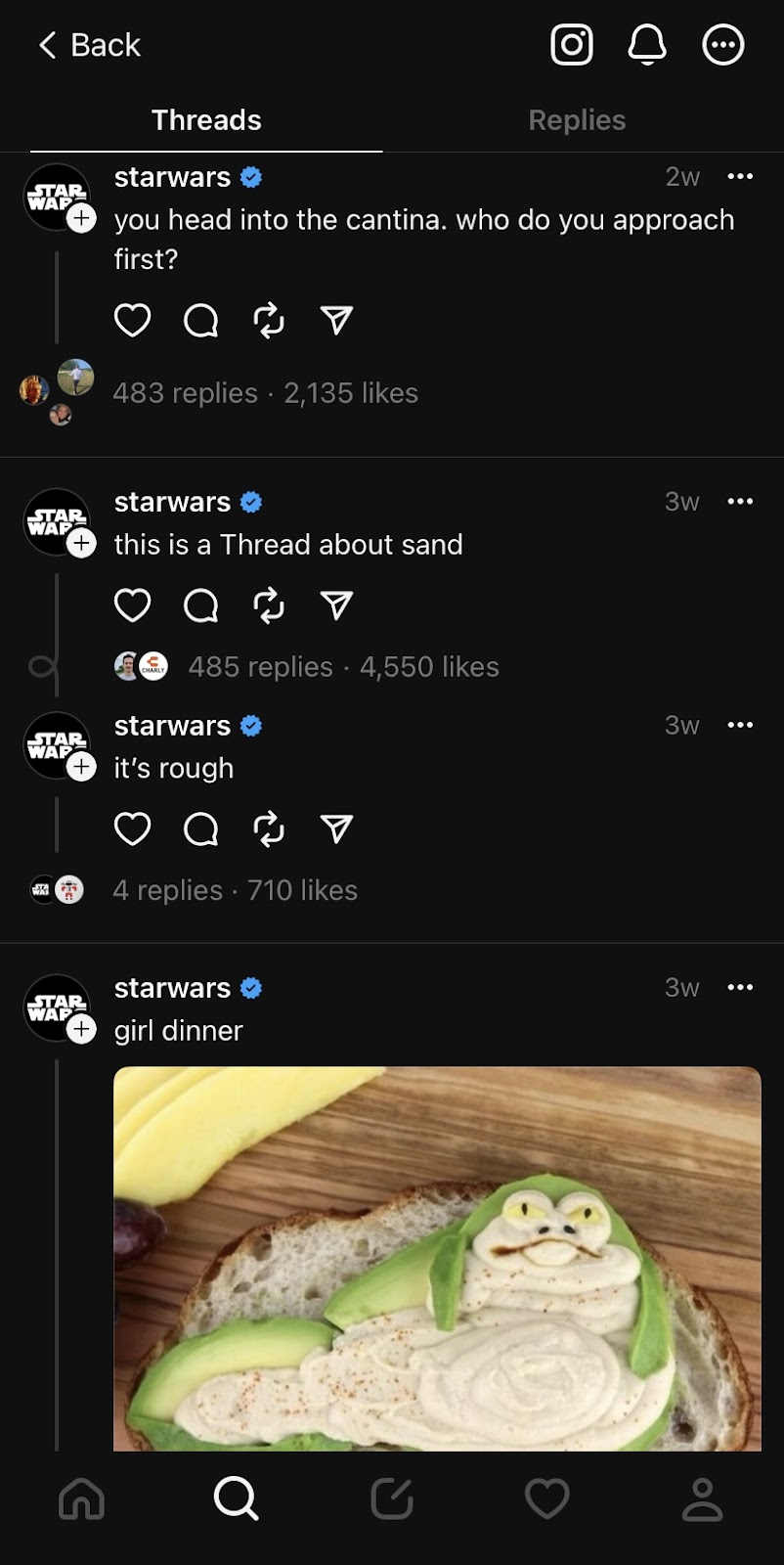Open more options for the girl dinner post
Viewport: 784px width, 1565px height.
click(x=740, y=987)
